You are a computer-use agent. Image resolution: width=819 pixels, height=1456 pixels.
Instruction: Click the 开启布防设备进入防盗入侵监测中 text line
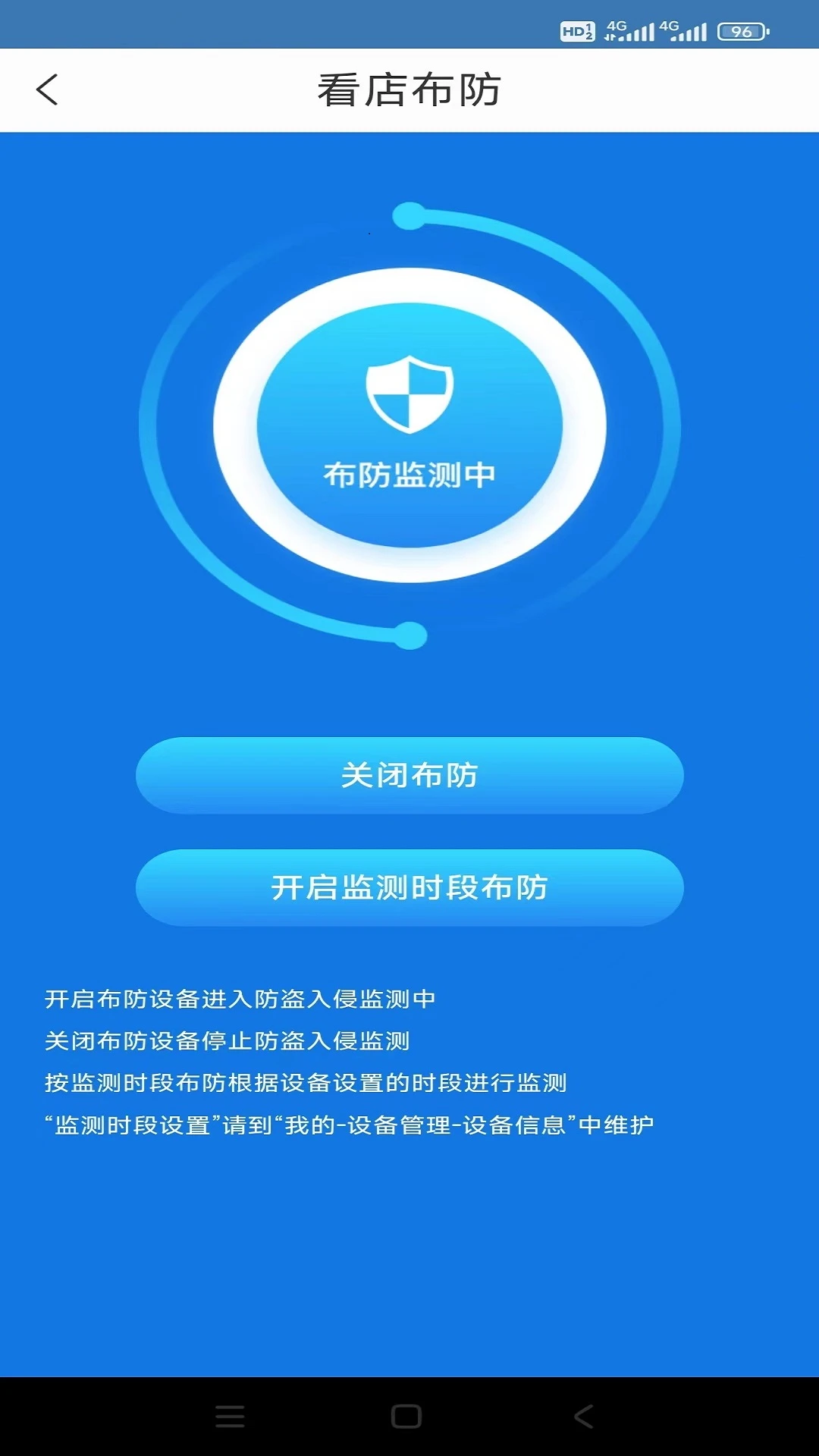(240, 999)
